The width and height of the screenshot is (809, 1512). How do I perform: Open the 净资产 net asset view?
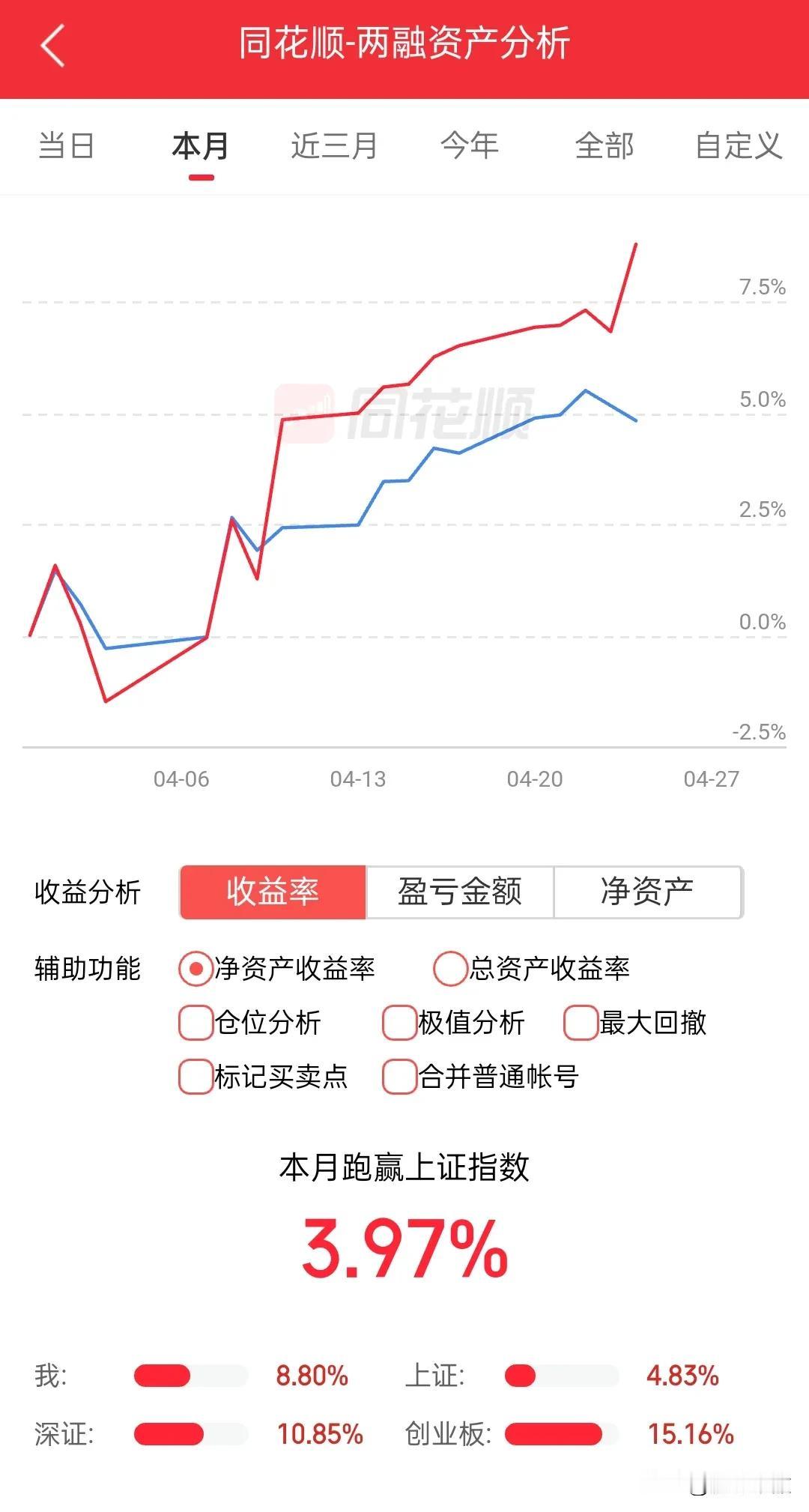(648, 892)
